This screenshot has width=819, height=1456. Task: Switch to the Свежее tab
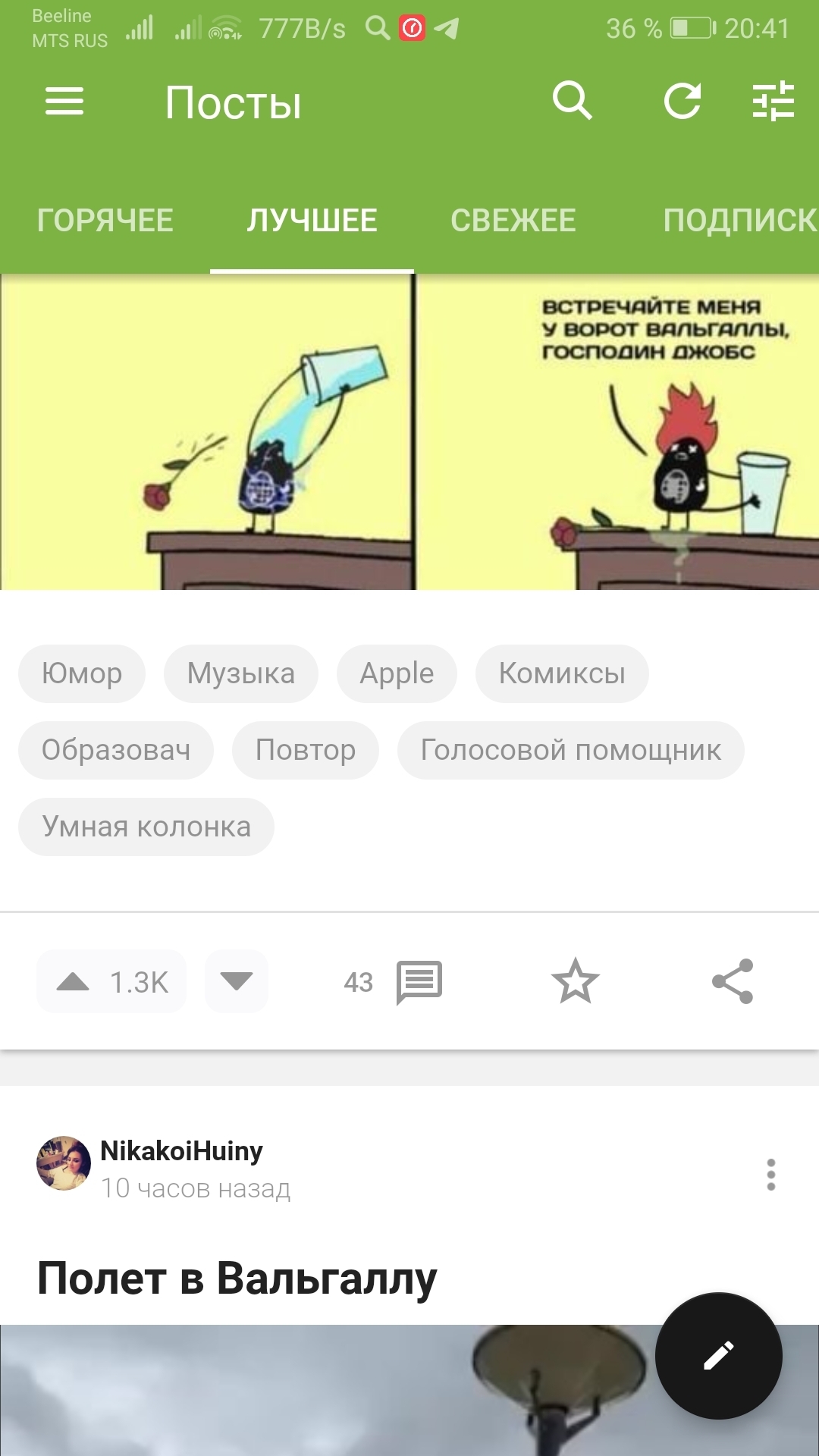[x=513, y=221]
